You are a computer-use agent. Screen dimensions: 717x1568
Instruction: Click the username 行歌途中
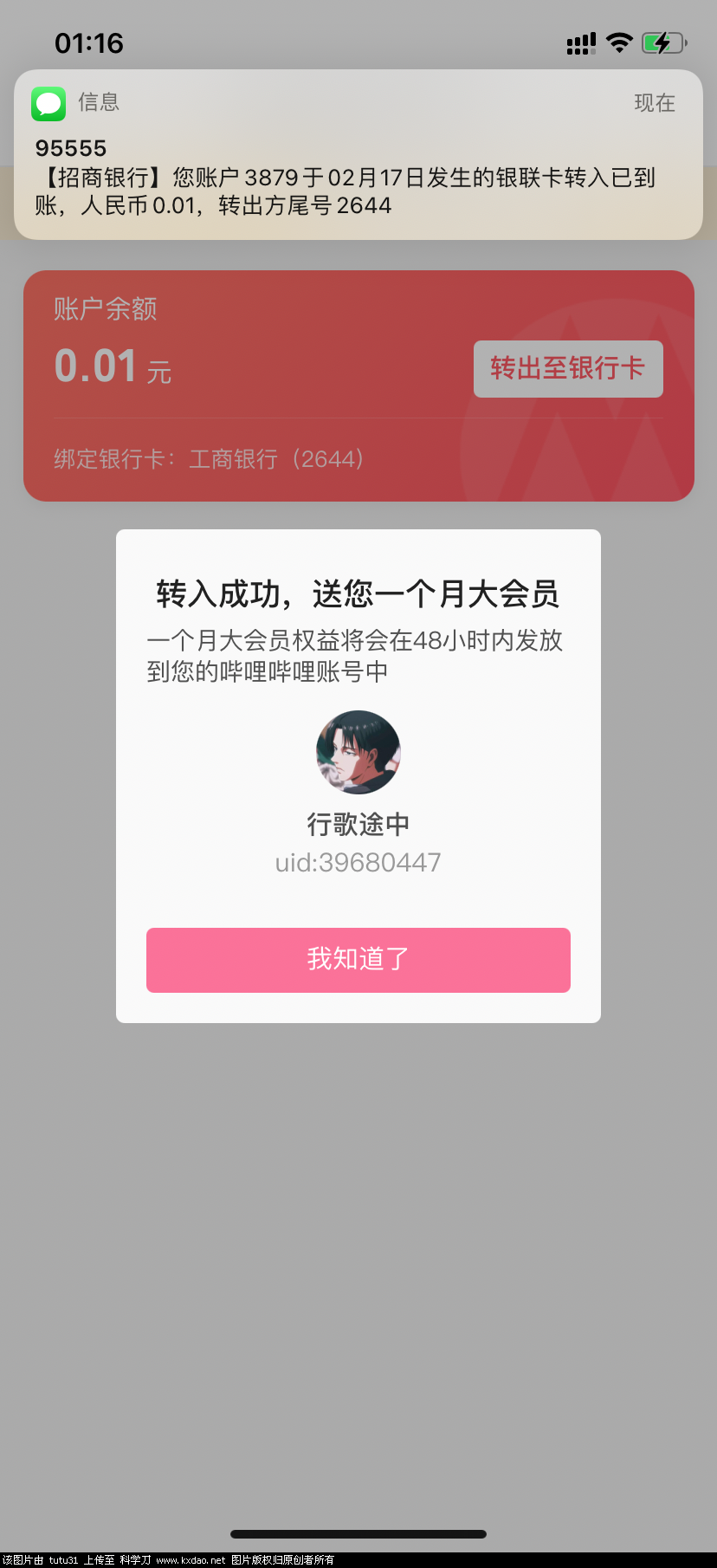(358, 825)
